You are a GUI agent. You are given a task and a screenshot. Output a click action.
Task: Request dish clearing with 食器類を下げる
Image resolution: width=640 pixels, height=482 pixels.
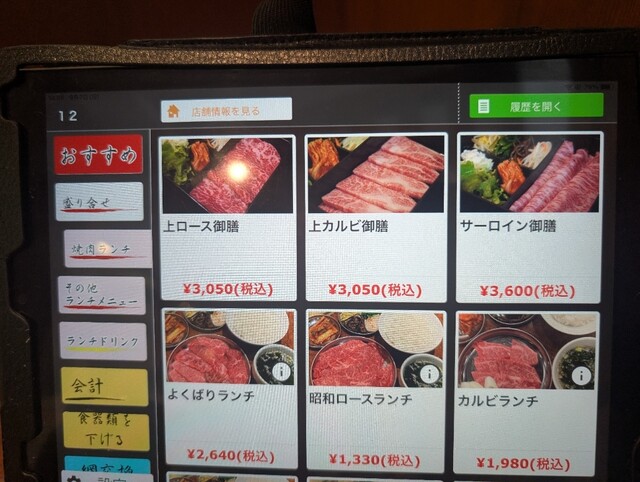[x=106, y=430]
